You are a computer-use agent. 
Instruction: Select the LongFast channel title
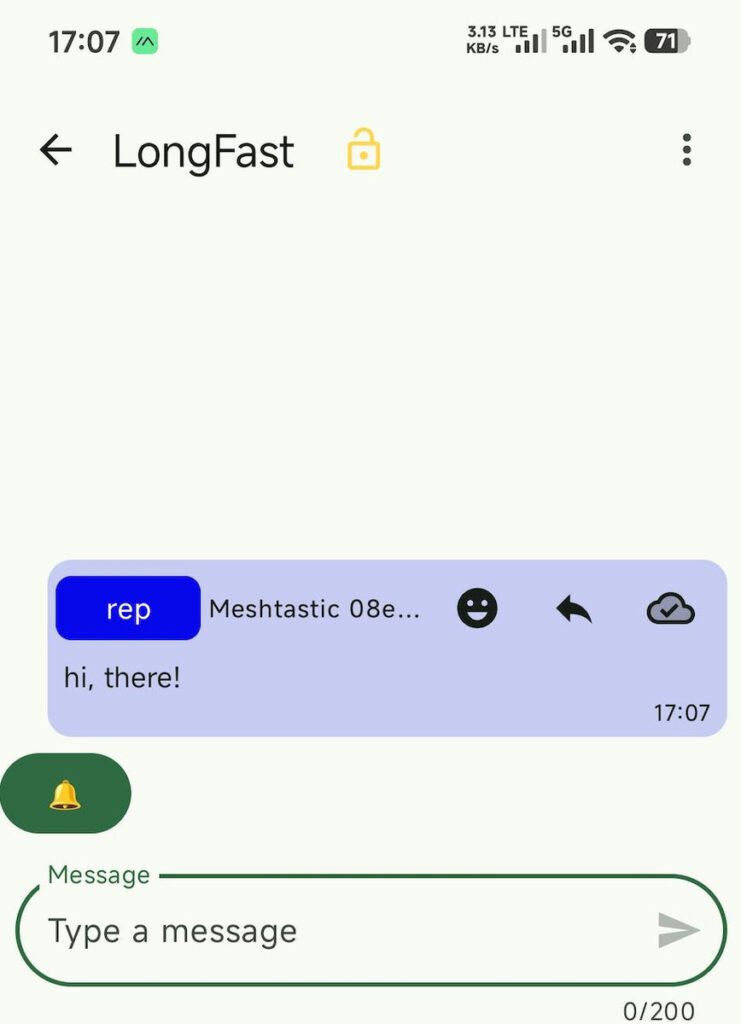(204, 152)
